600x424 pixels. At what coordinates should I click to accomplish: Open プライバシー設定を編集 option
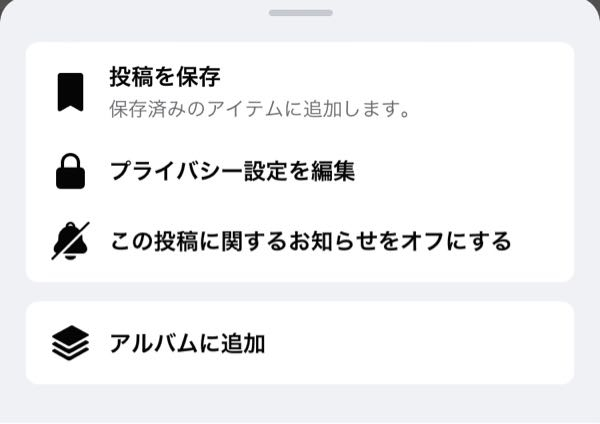232,171
